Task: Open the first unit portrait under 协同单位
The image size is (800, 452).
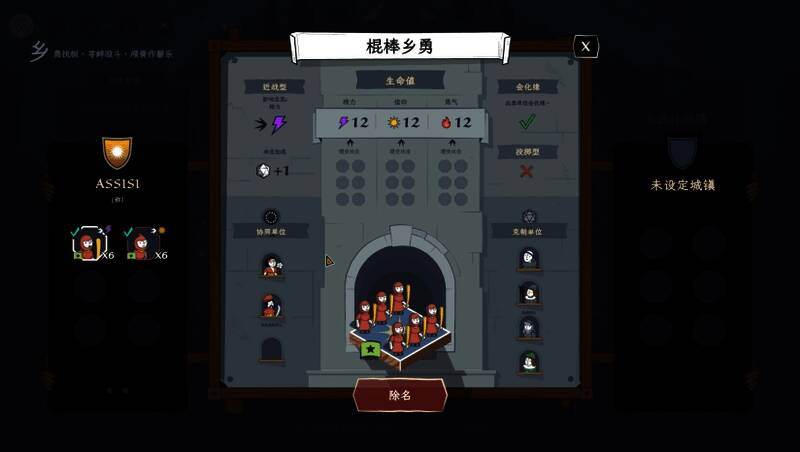Action: [271, 264]
